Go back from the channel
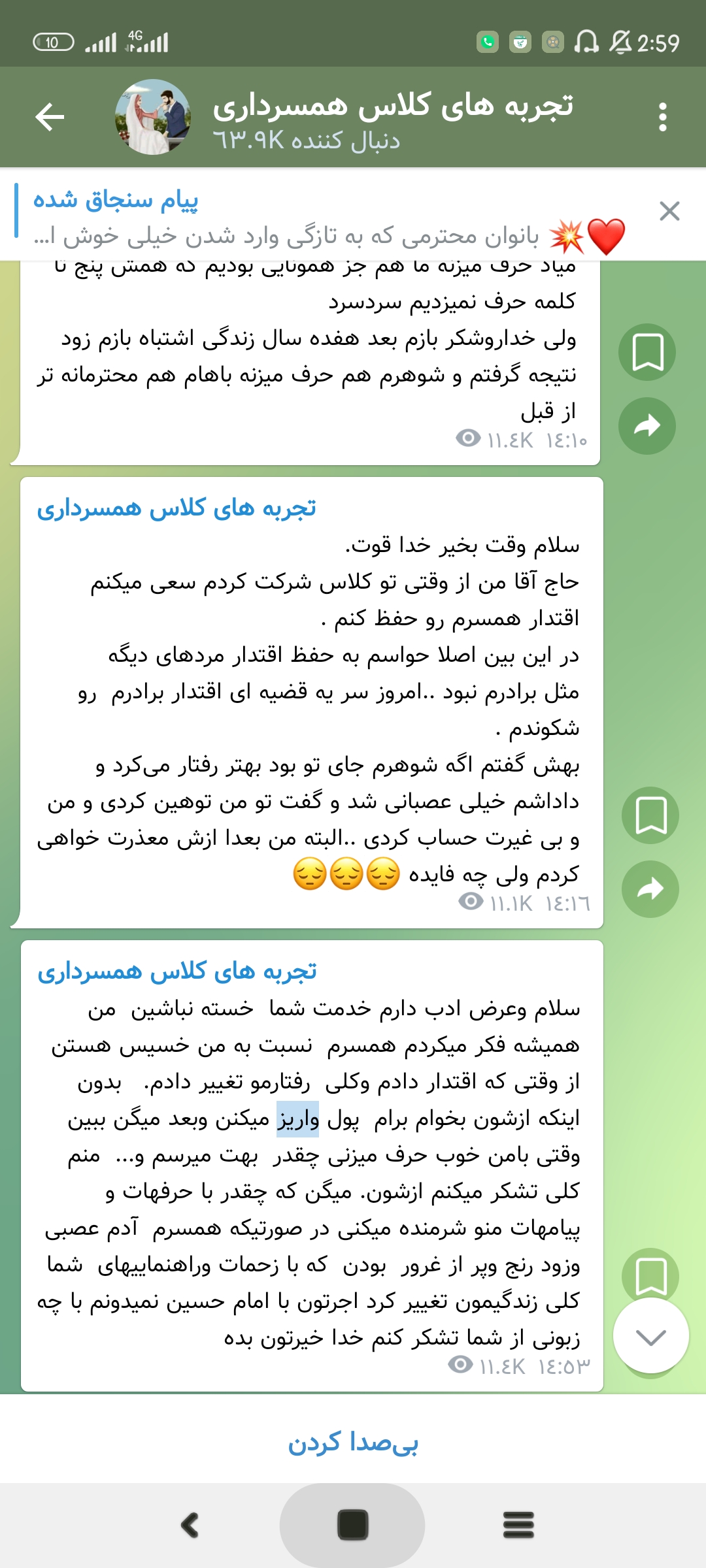This screenshot has width=706, height=1568. [x=50, y=118]
